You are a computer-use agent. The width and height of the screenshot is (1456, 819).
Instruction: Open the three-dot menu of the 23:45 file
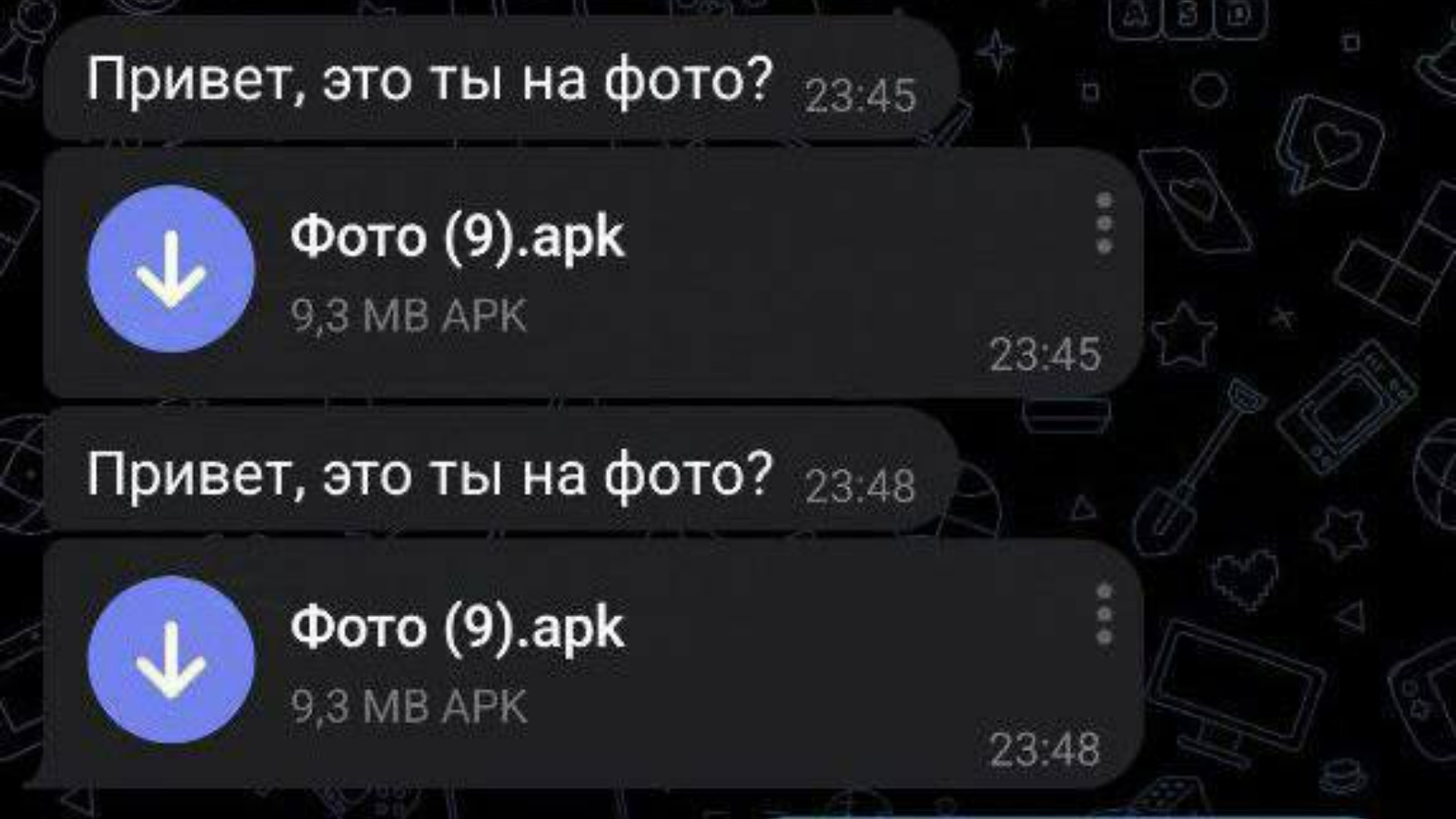click(1104, 223)
